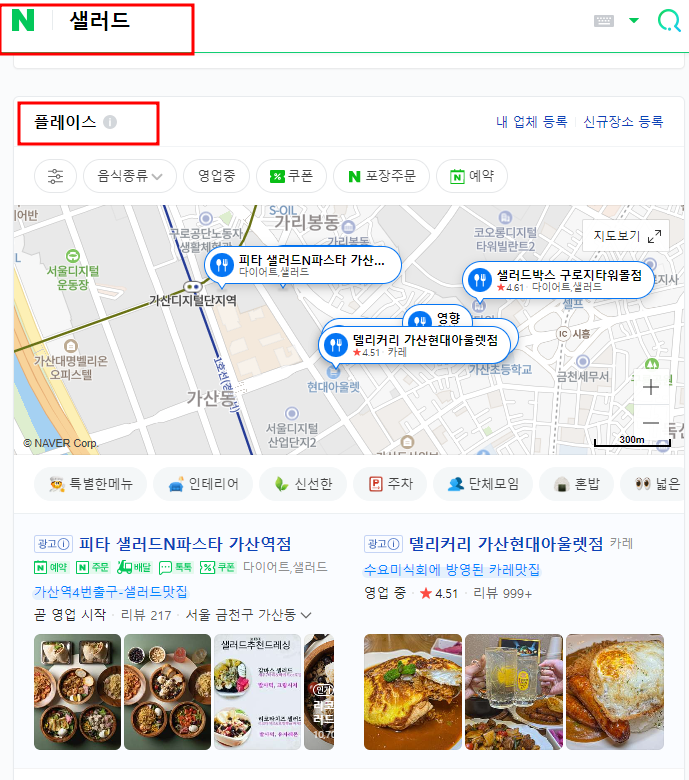Expand the 음식종류 dropdown
Screen dimensions: 689x780
click(x=130, y=176)
